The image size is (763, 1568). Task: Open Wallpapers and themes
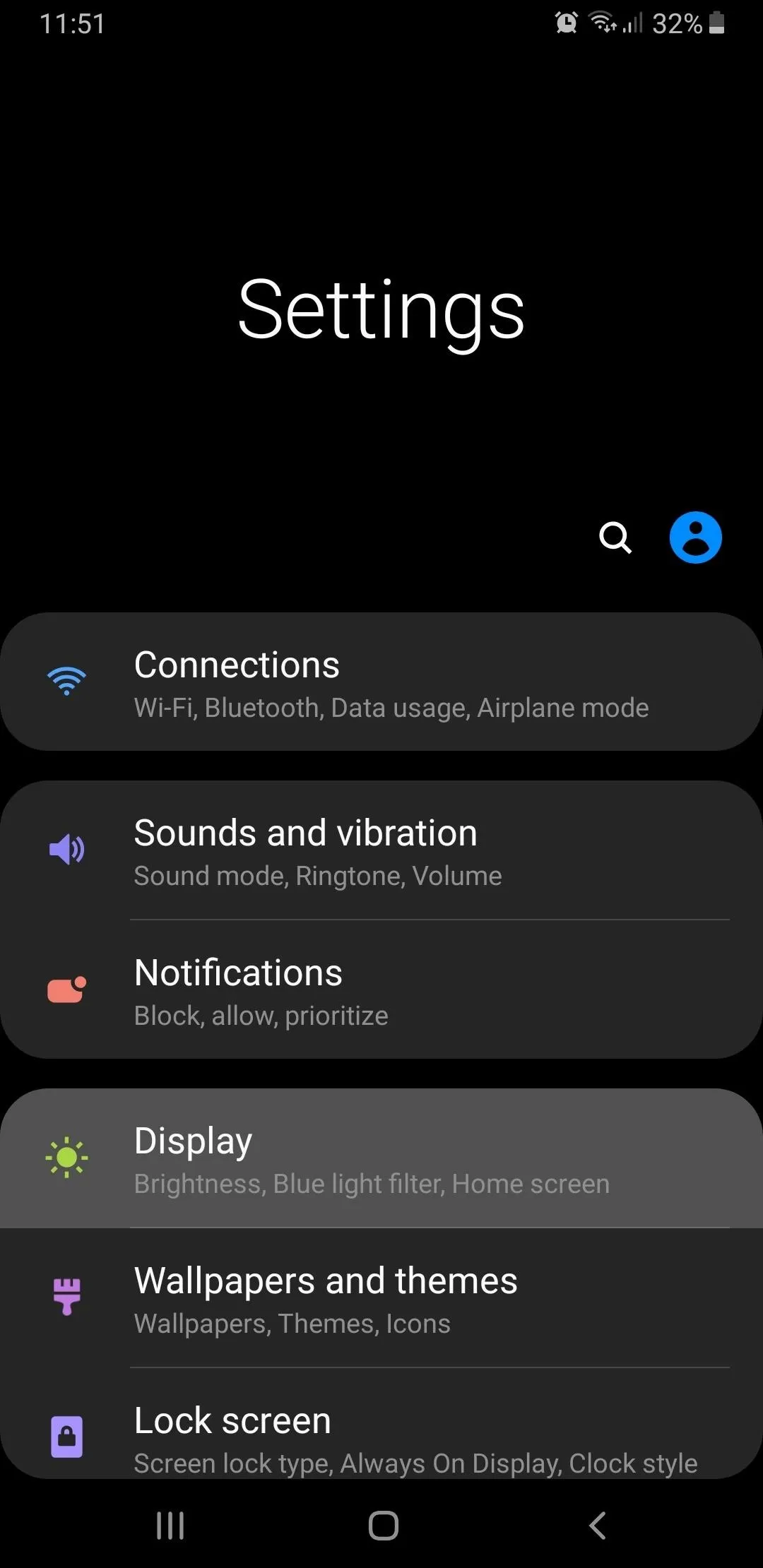(x=381, y=1298)
